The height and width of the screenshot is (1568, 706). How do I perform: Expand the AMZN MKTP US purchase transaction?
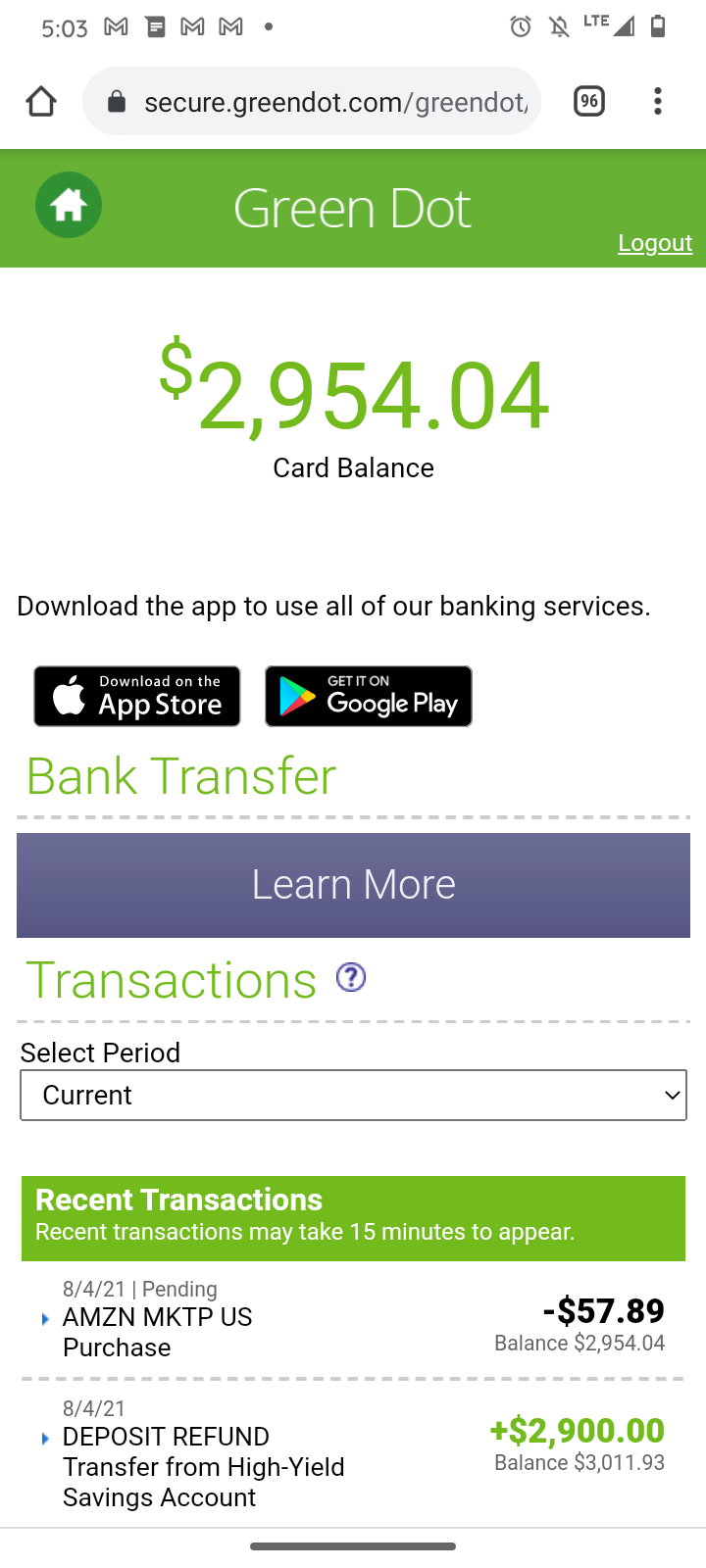click(157, 1319)
